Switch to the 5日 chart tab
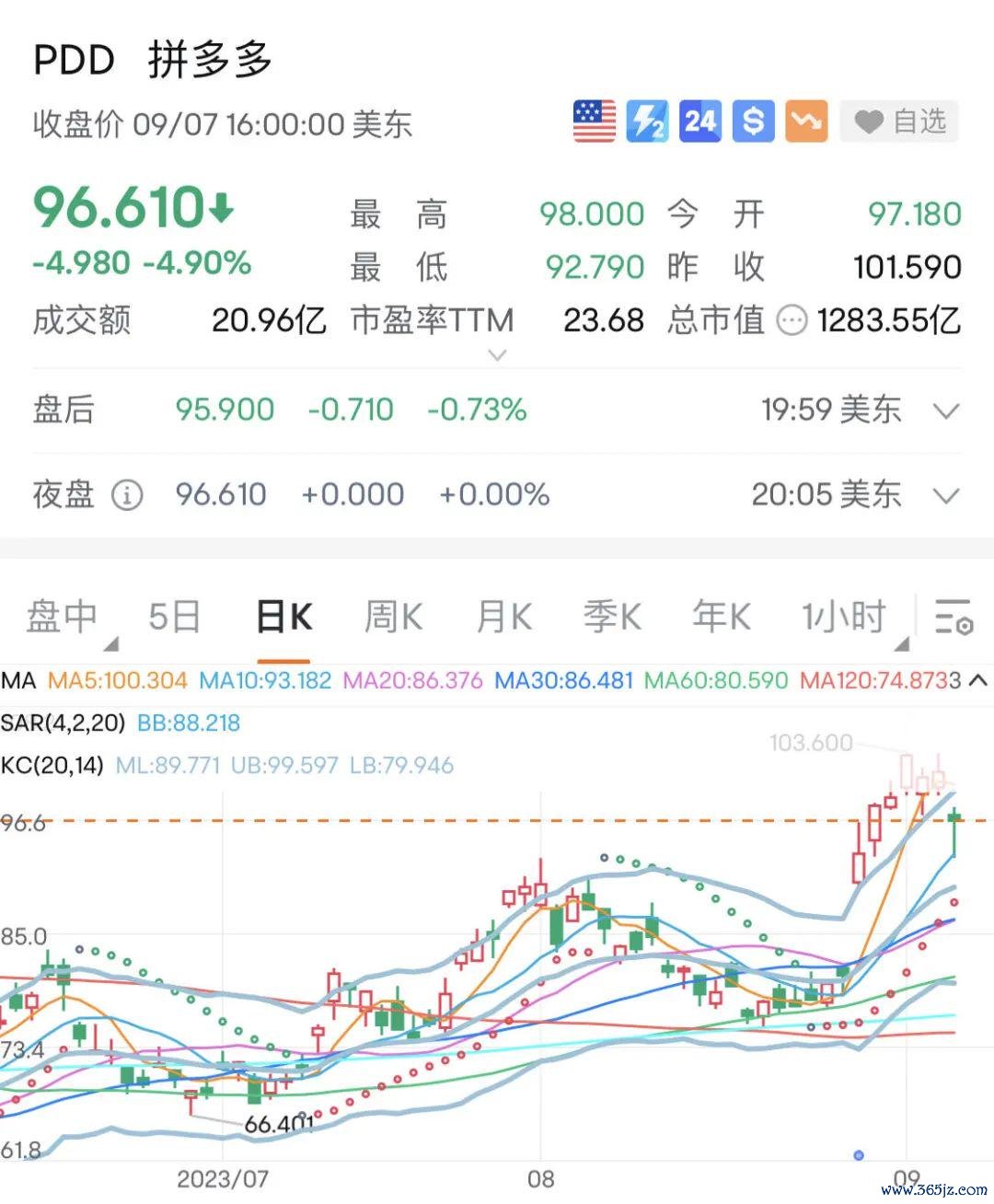 coord(174,617)
